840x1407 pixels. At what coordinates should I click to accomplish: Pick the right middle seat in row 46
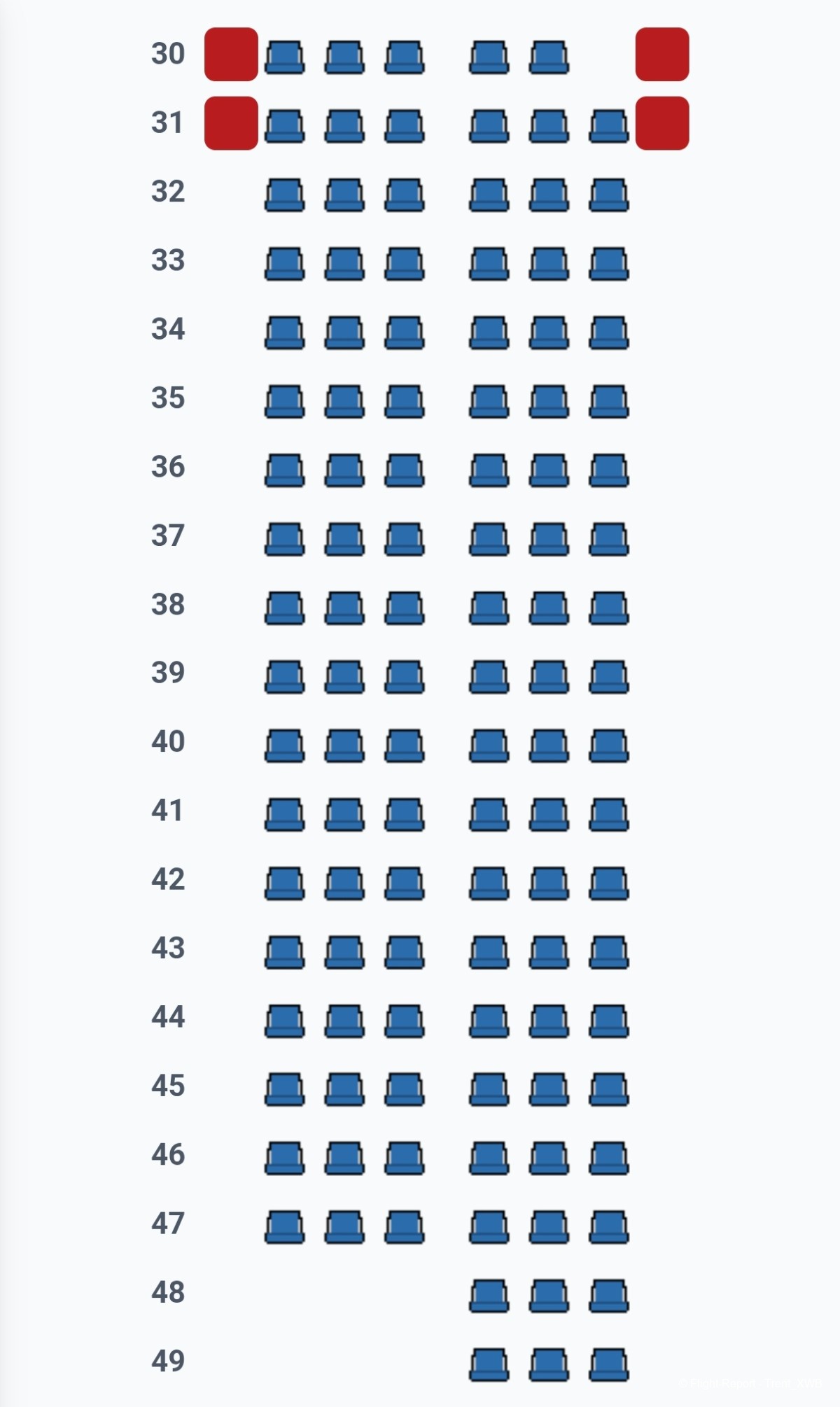[549, 1158]
